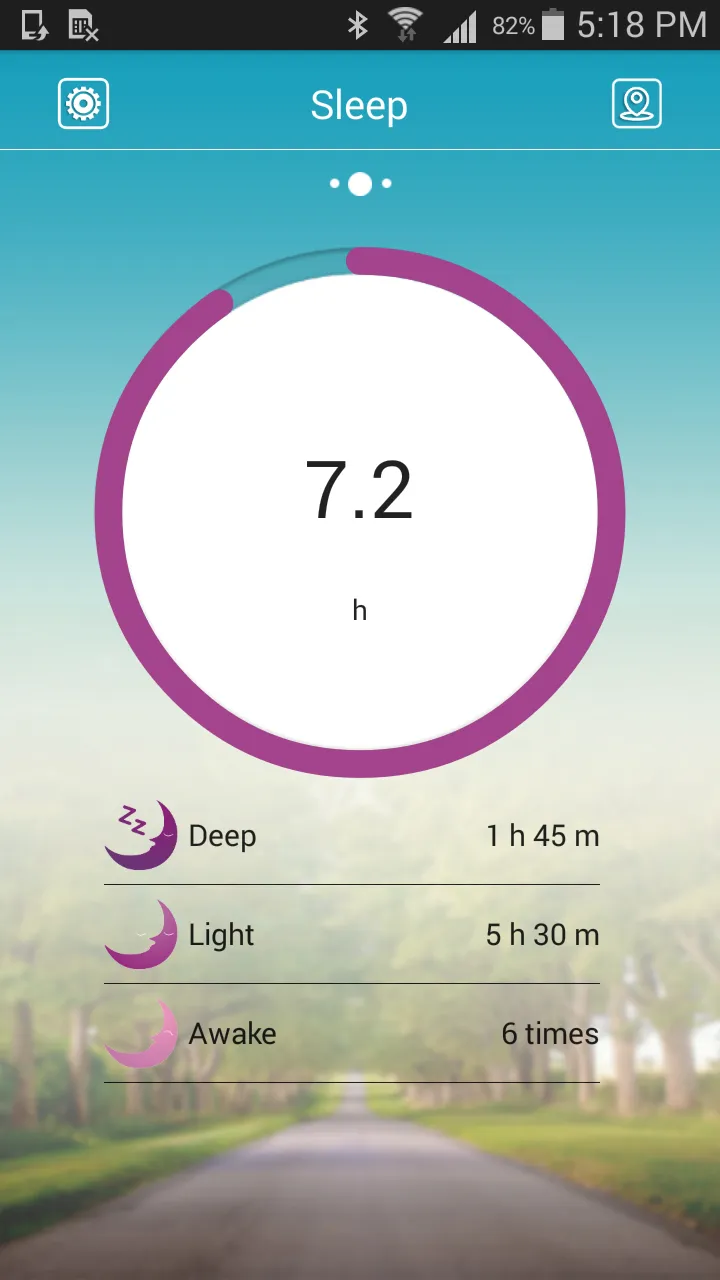Screen dimensions: 720x1280
Task: Open the Deep sleep row
Action: click(x=352, y=836)
